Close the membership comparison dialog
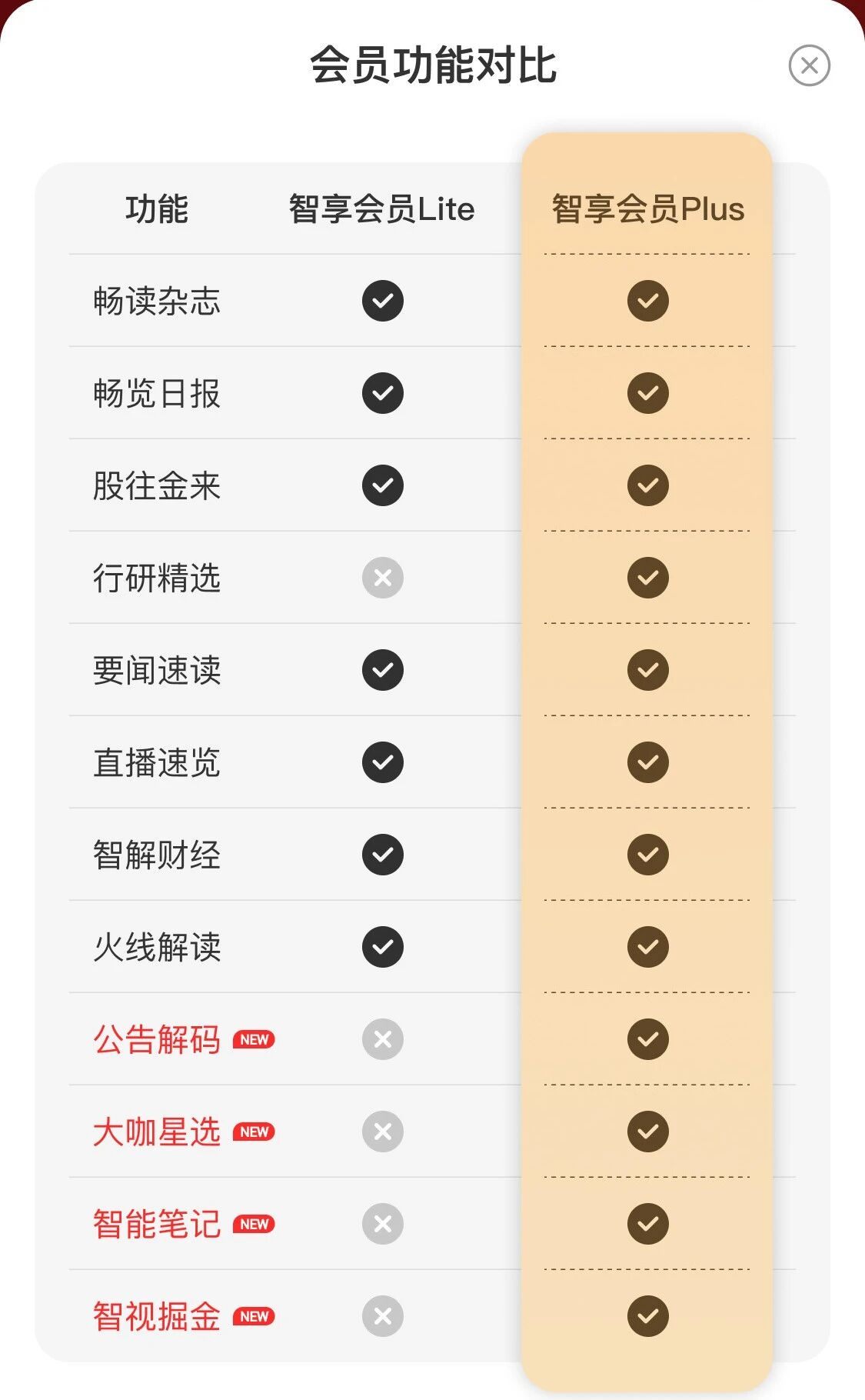The height and width of the screenshot is (1400, 865). coord(809,66)
